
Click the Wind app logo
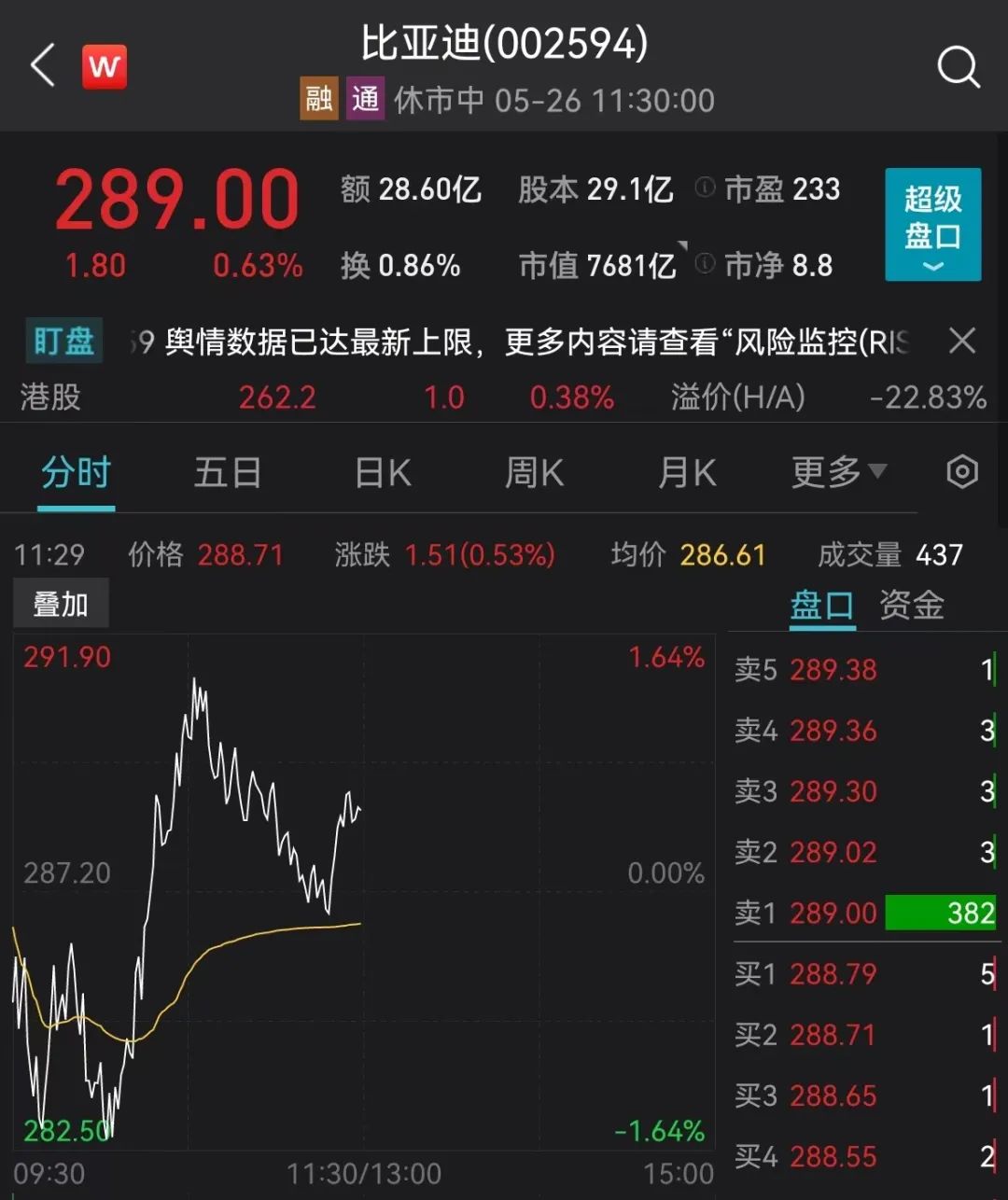click(104, 66)
